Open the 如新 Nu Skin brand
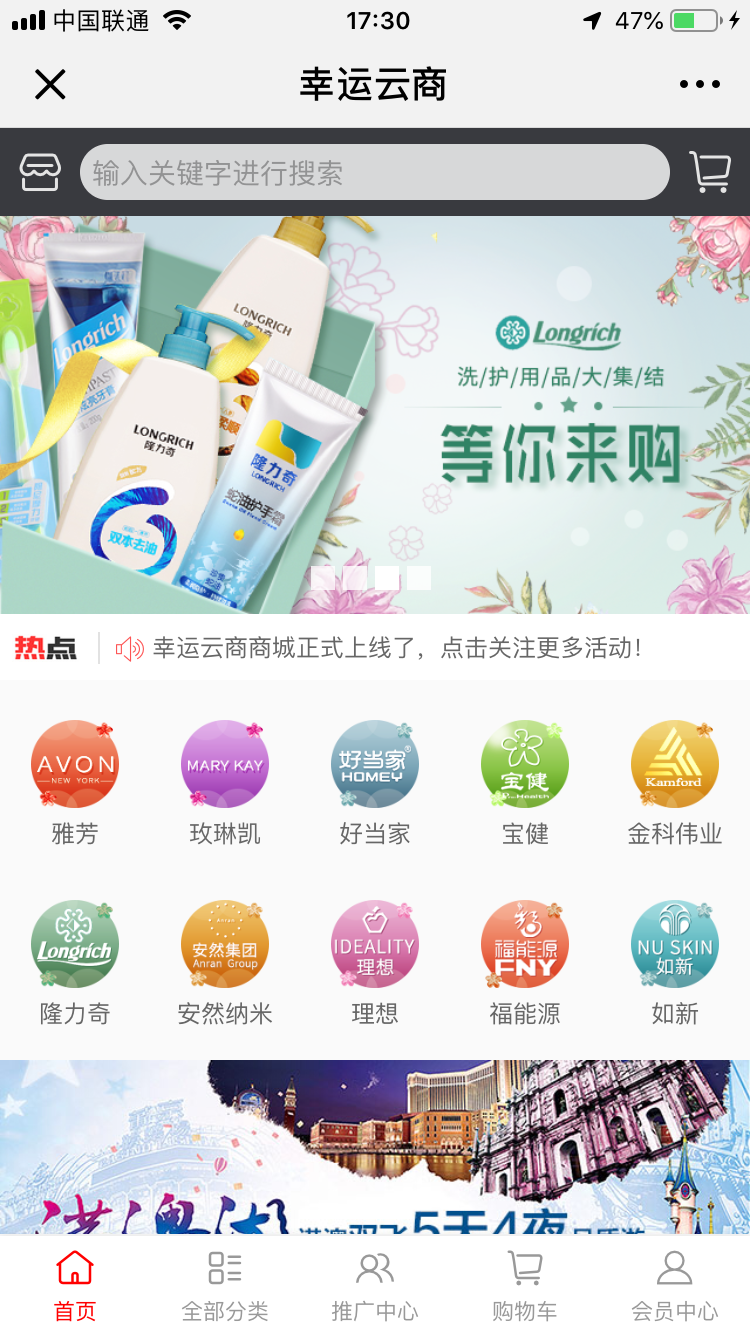The image size is (750, 1334). tap(675, 962)
